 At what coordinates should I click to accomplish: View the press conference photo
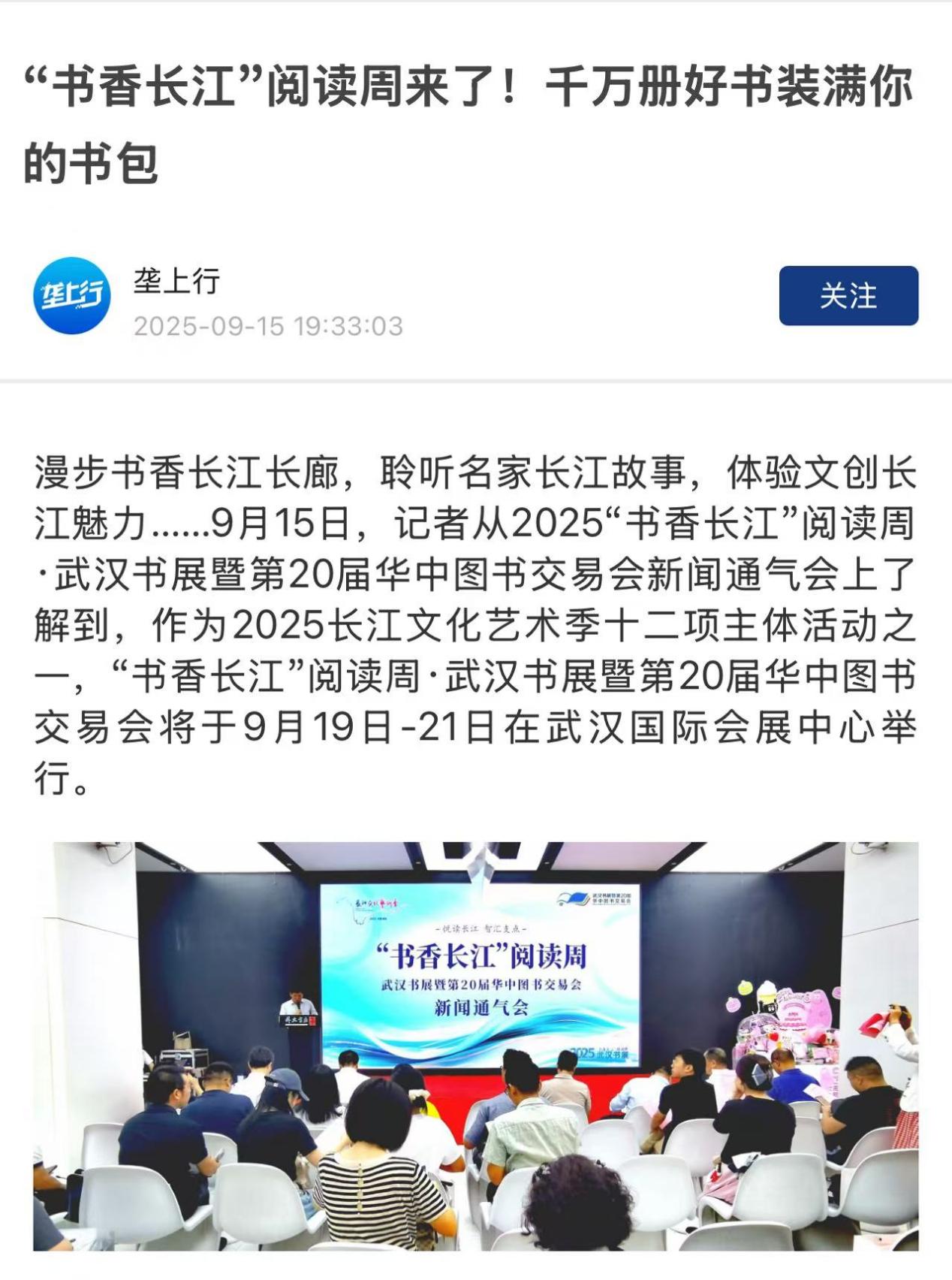476,1045
